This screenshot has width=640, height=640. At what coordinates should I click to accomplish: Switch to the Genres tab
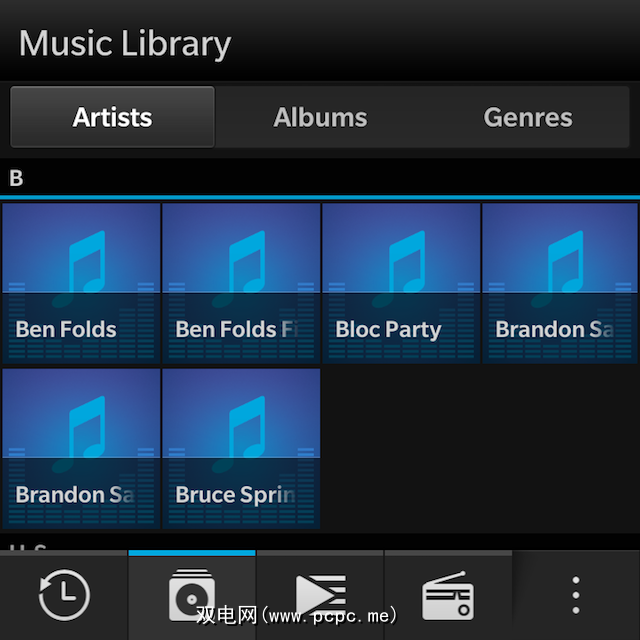528,117
